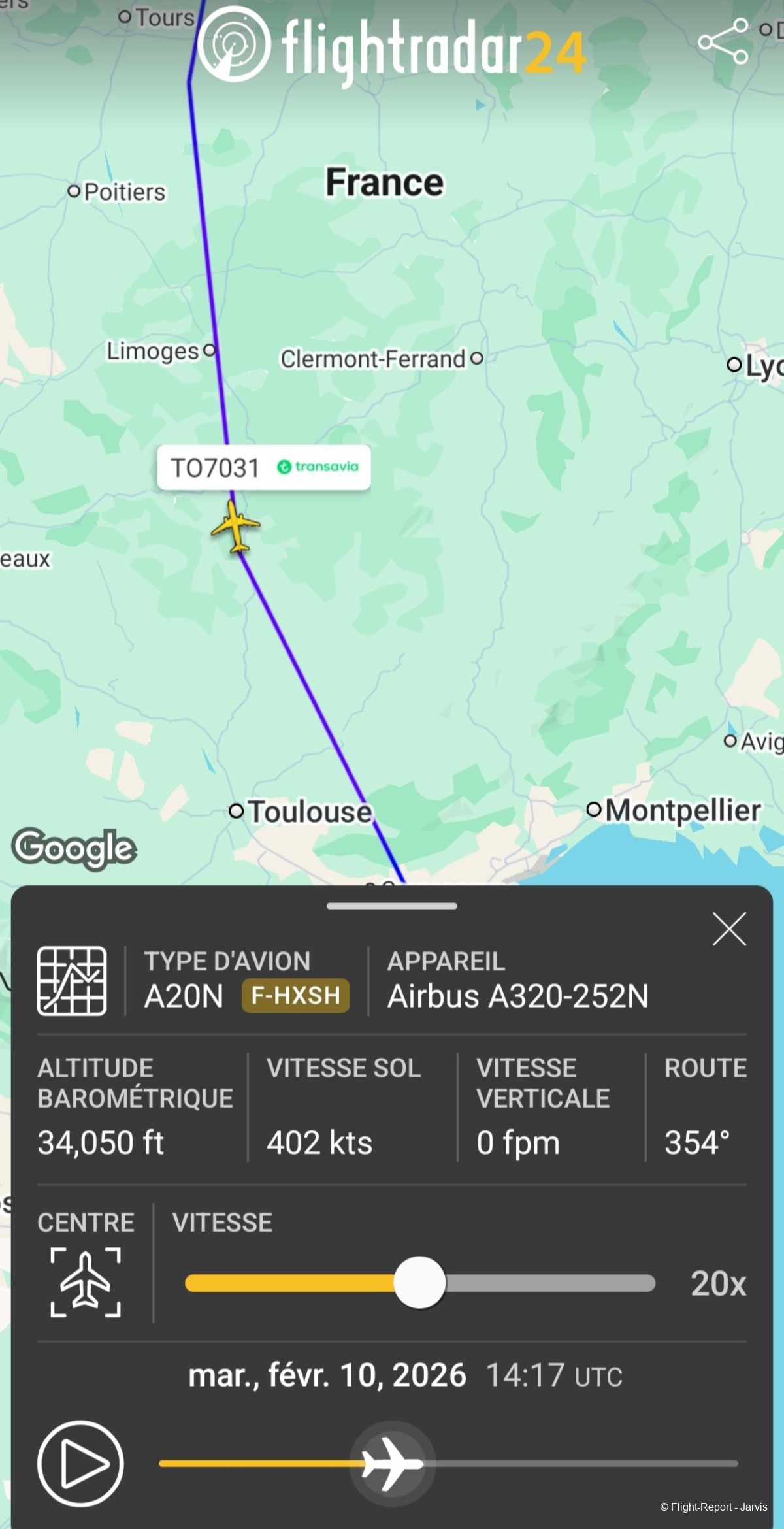Center the map on the aircraft
The height and width of the screenshot is (1529, 784).
click(x=86, y=1282)
